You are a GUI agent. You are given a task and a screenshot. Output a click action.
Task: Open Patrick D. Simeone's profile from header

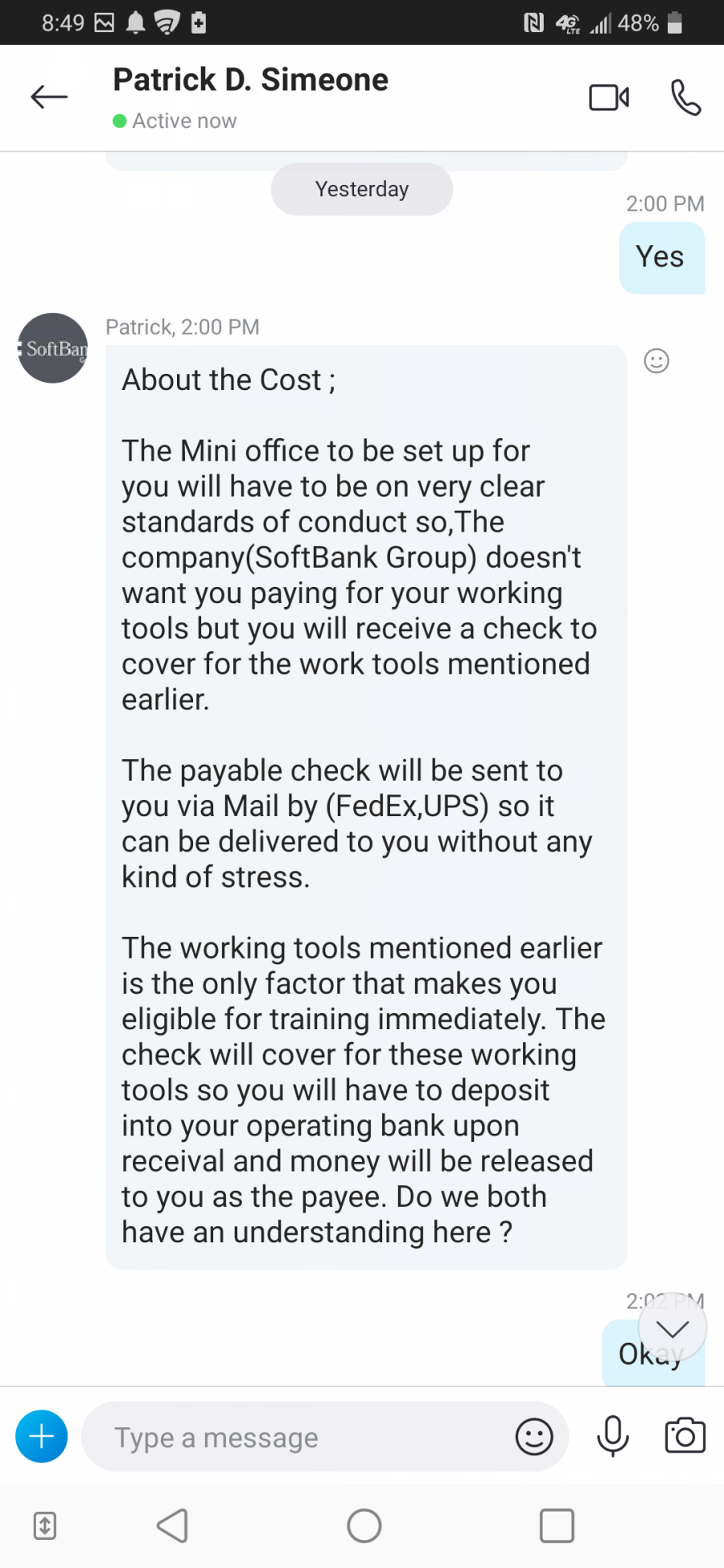(250, 80)
